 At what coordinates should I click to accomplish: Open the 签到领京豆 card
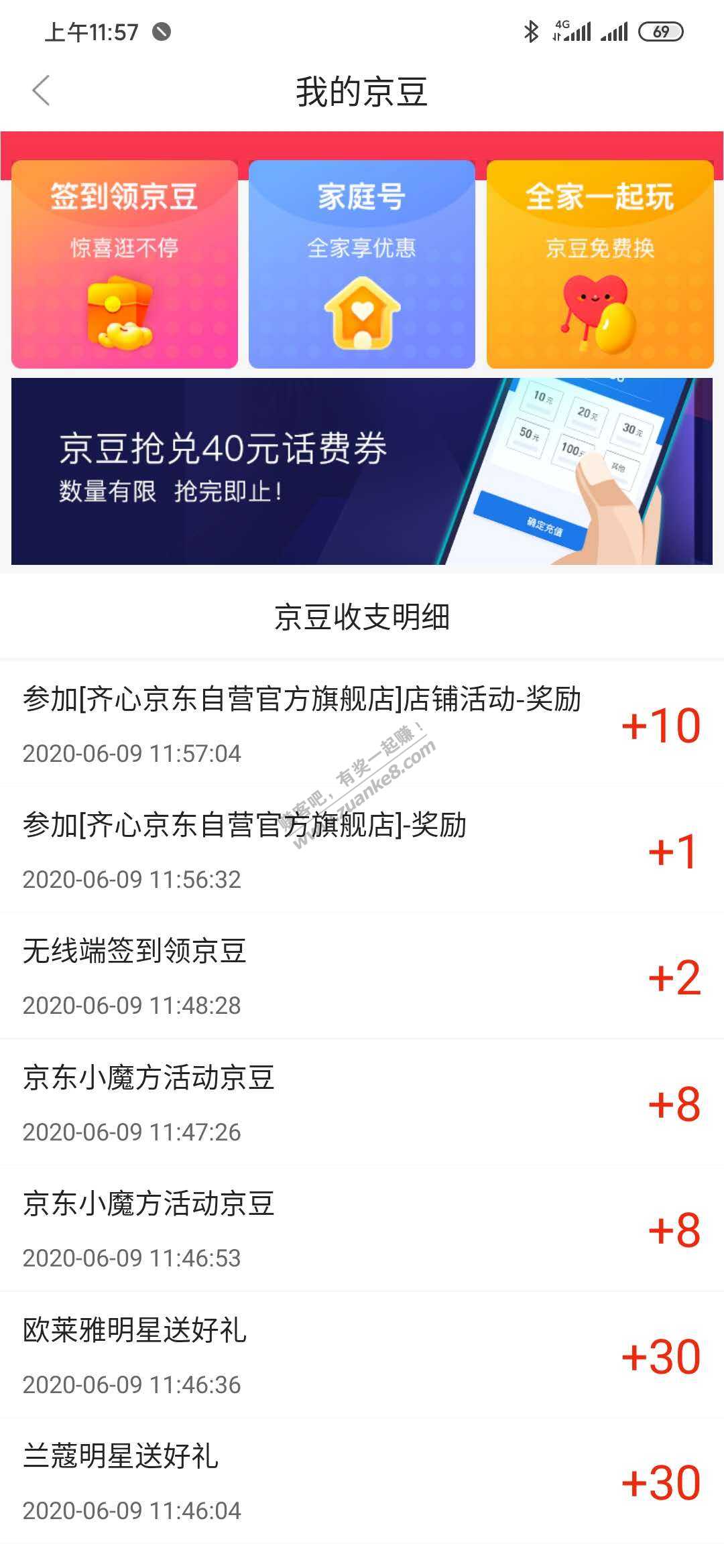(x=125, y=264)
